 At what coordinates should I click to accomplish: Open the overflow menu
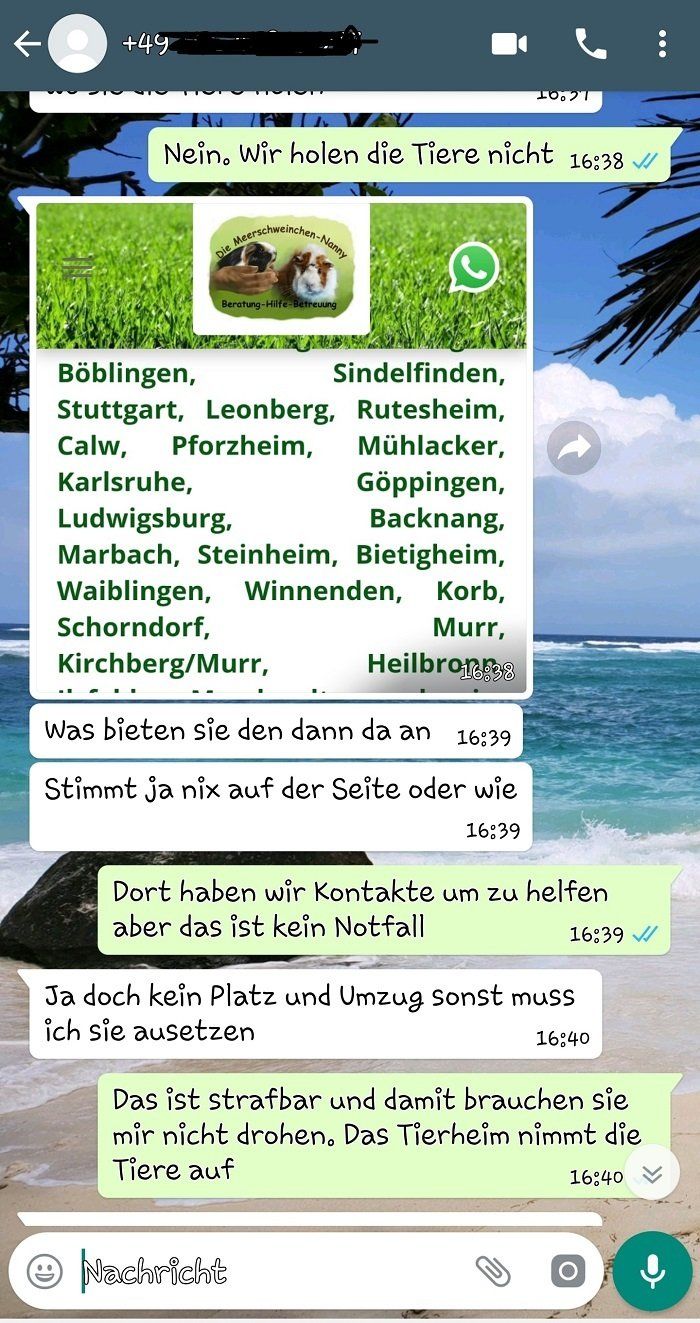662,44
